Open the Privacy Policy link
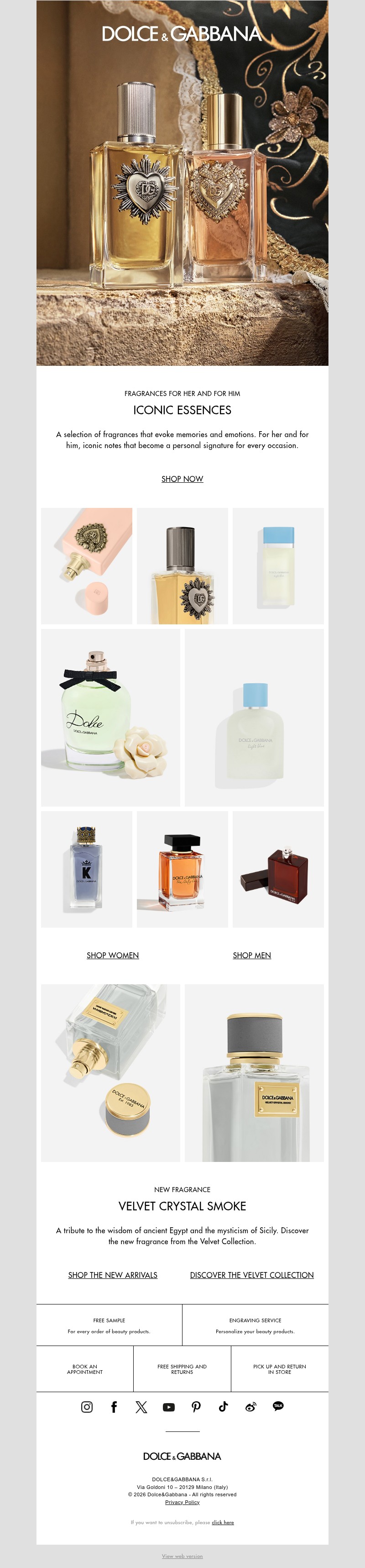The height and width of the screenshot is (1568, 365). pos(182,1502)
